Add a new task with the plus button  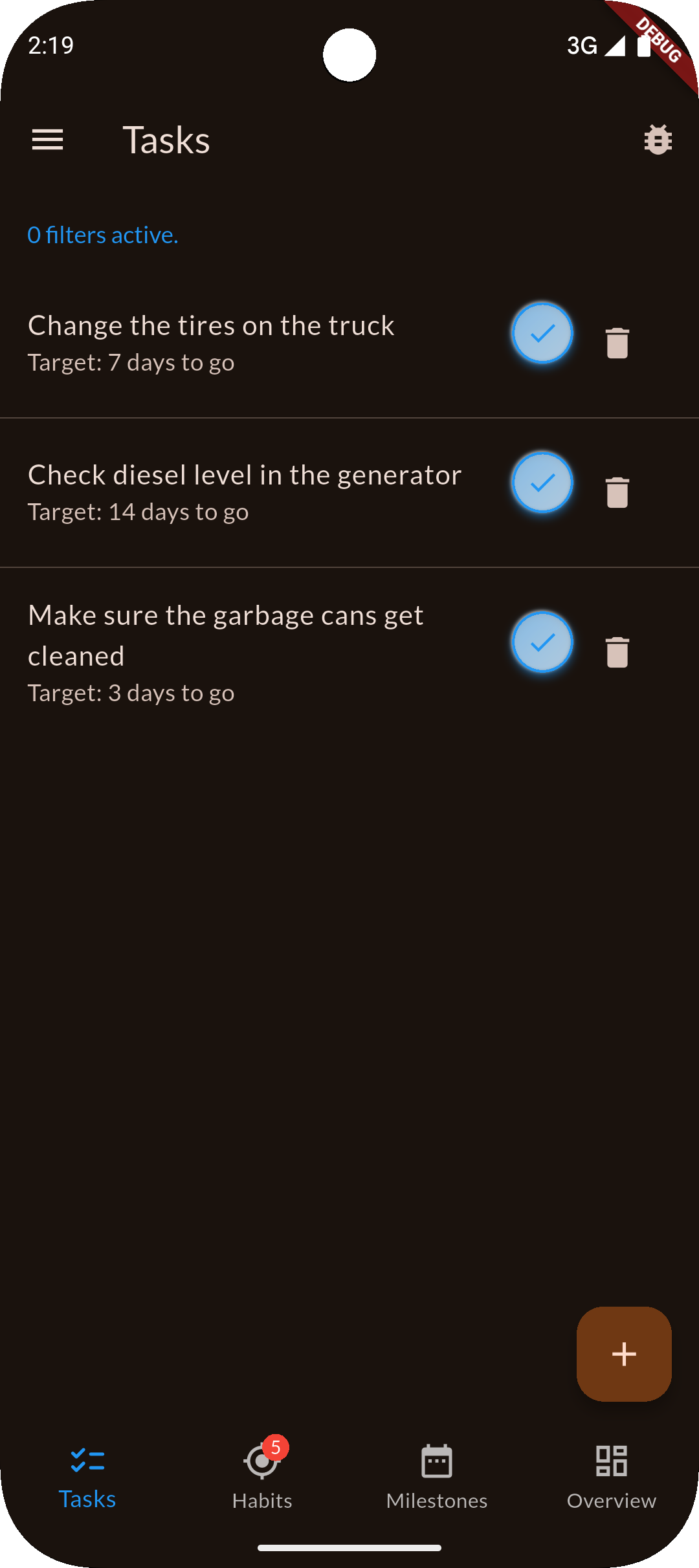623,1354
